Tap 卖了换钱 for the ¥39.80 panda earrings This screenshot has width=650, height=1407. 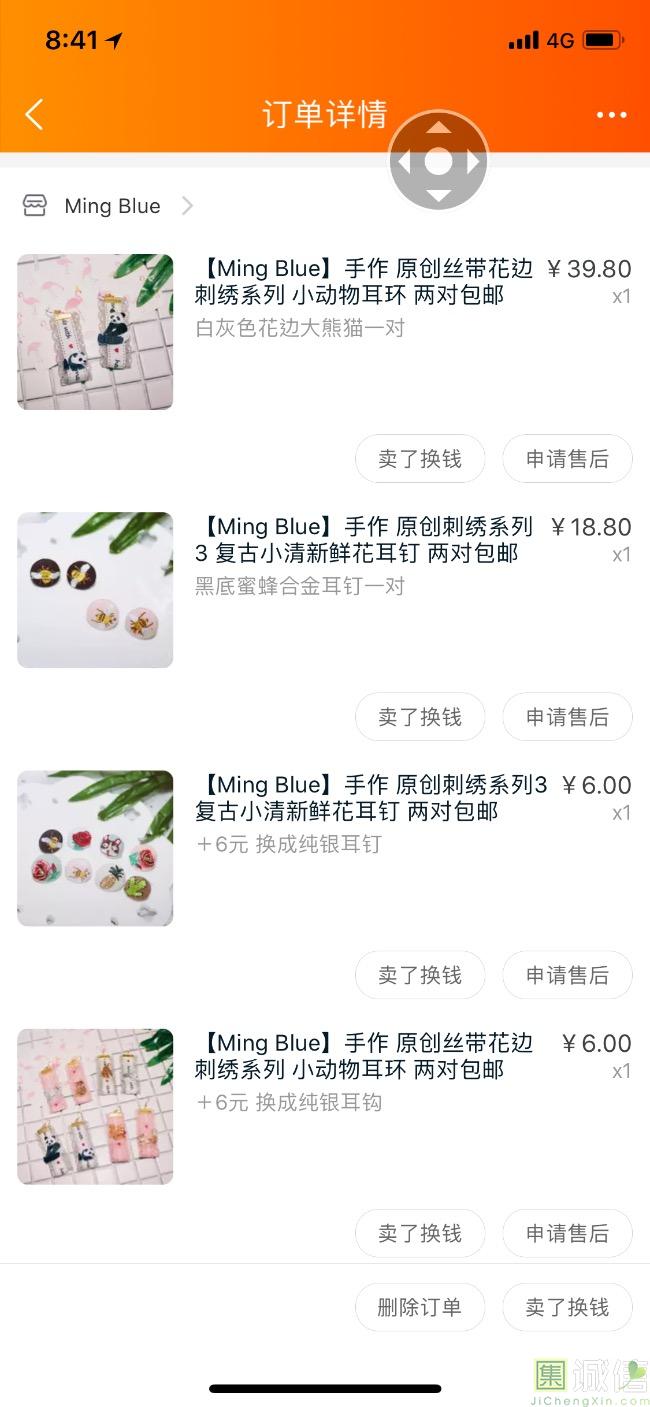point(420,459)
